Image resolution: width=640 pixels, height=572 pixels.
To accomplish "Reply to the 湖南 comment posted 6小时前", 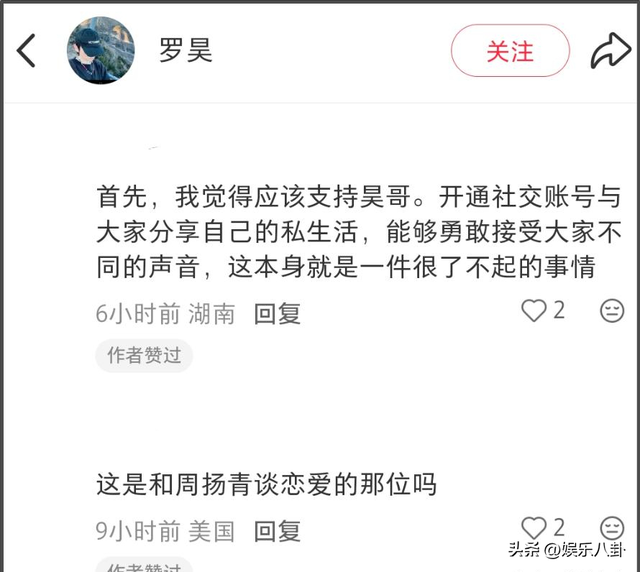I will click(277, 313).
